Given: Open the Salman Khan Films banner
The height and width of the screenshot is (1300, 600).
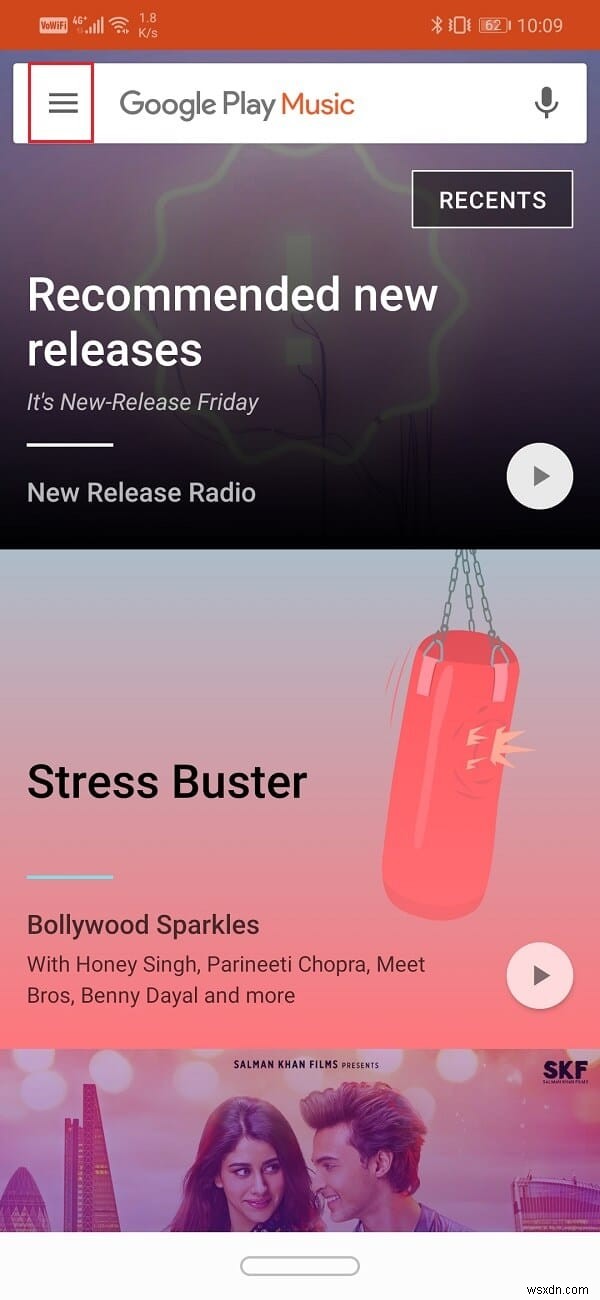Looking at the screenshot, I should (x=300, y=1140).
